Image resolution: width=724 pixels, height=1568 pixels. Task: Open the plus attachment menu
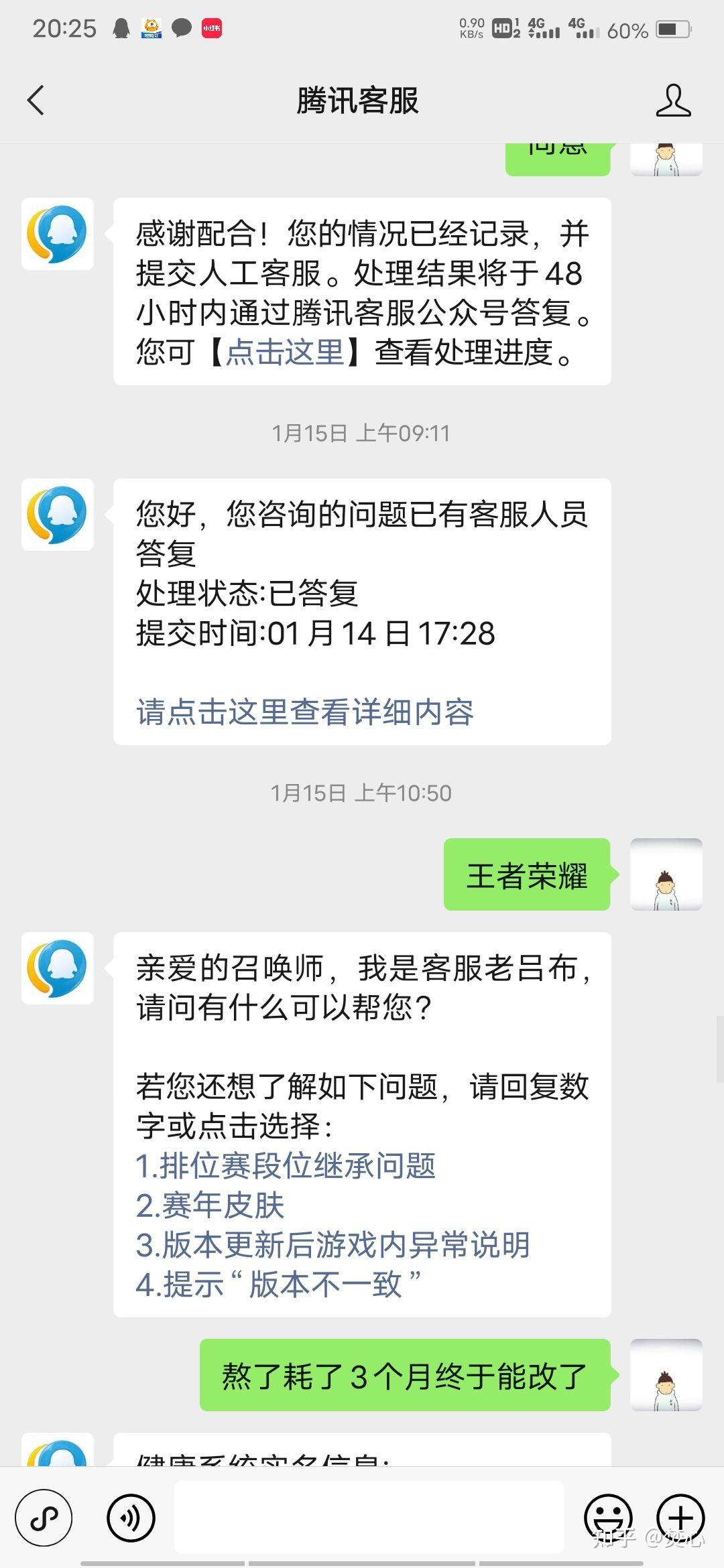[x=680, y=1518]
